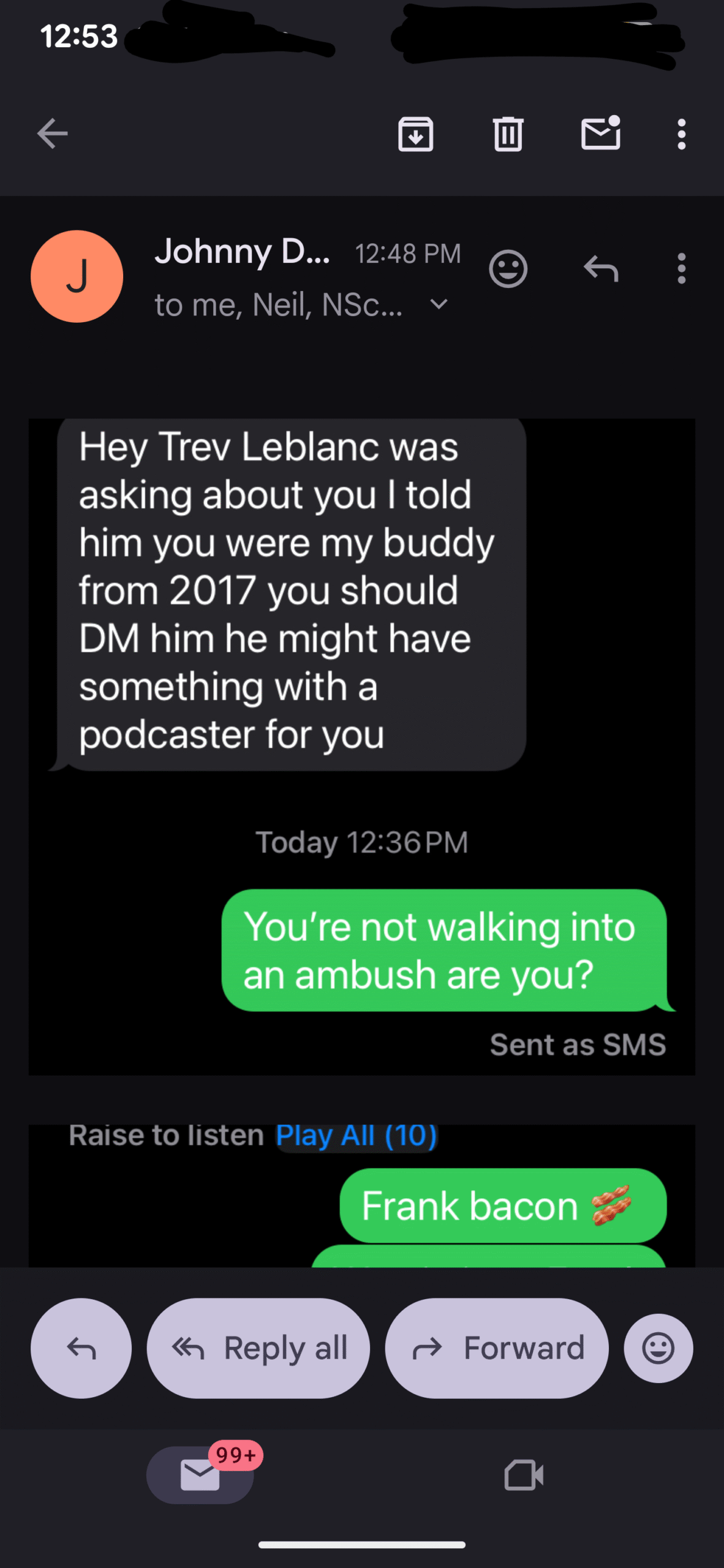Archive this email
Image resolution: width=724 pixels, height=1568 pixels.
coord(415,134)
